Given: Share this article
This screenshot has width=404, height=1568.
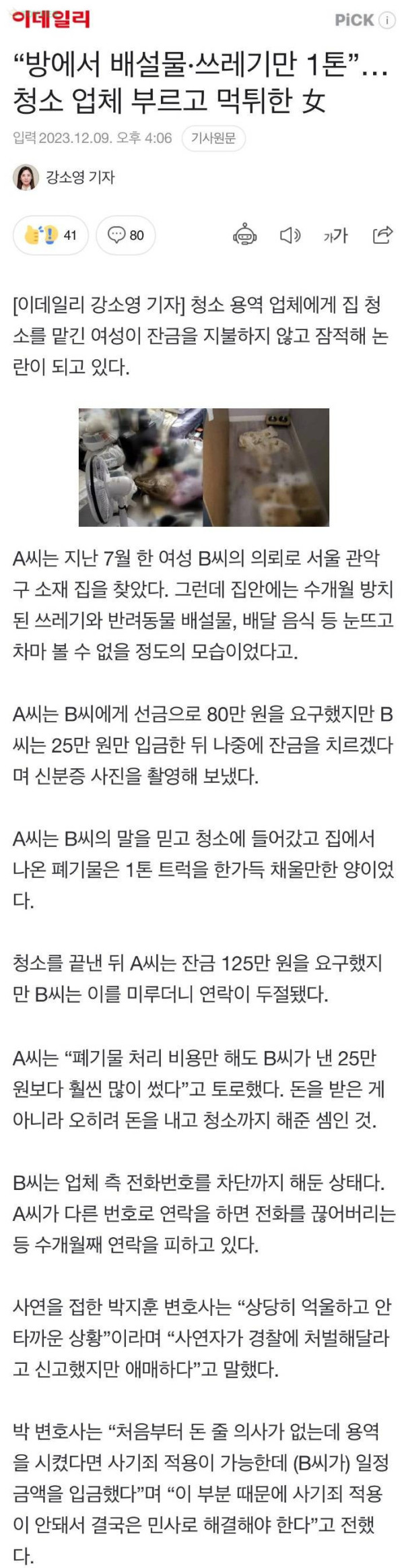Looking at the screenshot, I should pos(382,234).
